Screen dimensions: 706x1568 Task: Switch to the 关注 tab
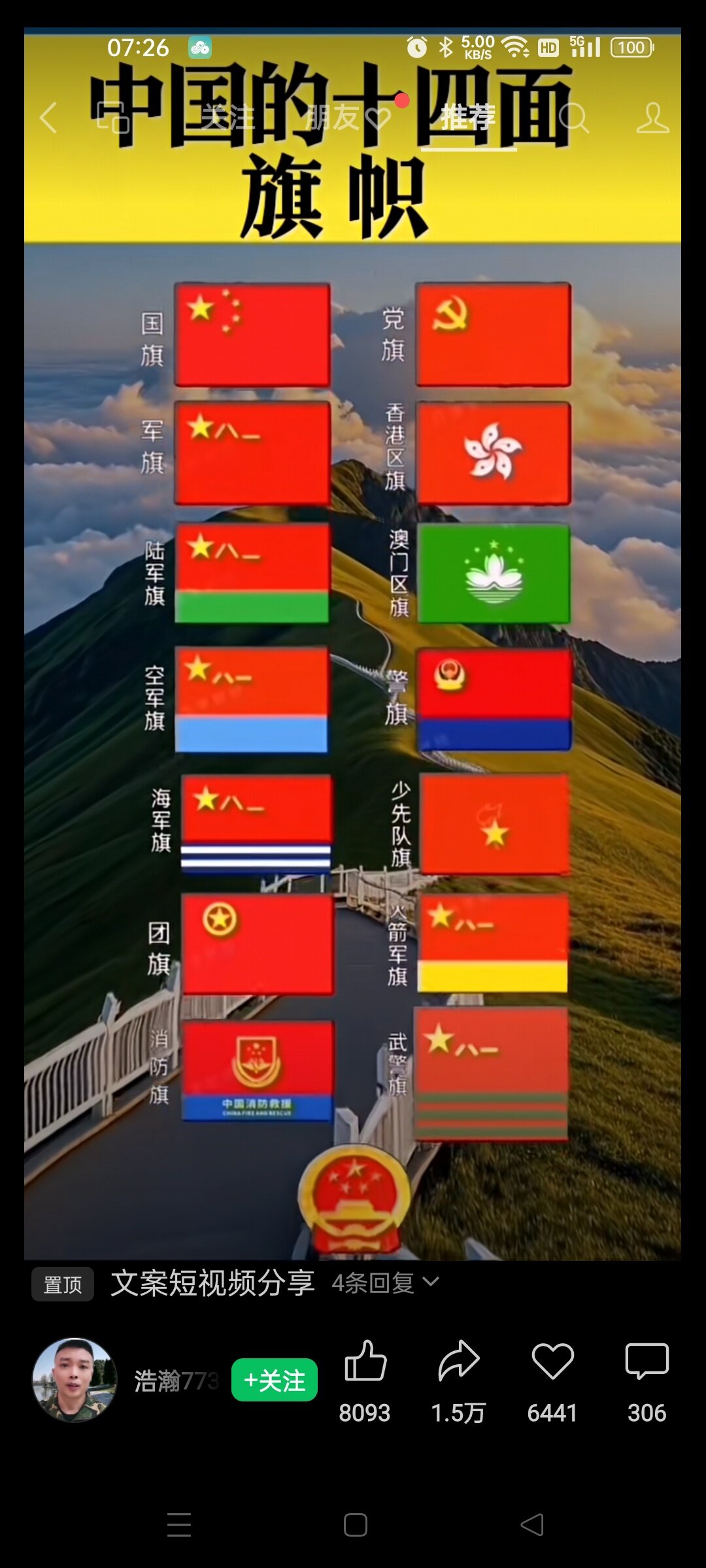(x=227, y=118)
